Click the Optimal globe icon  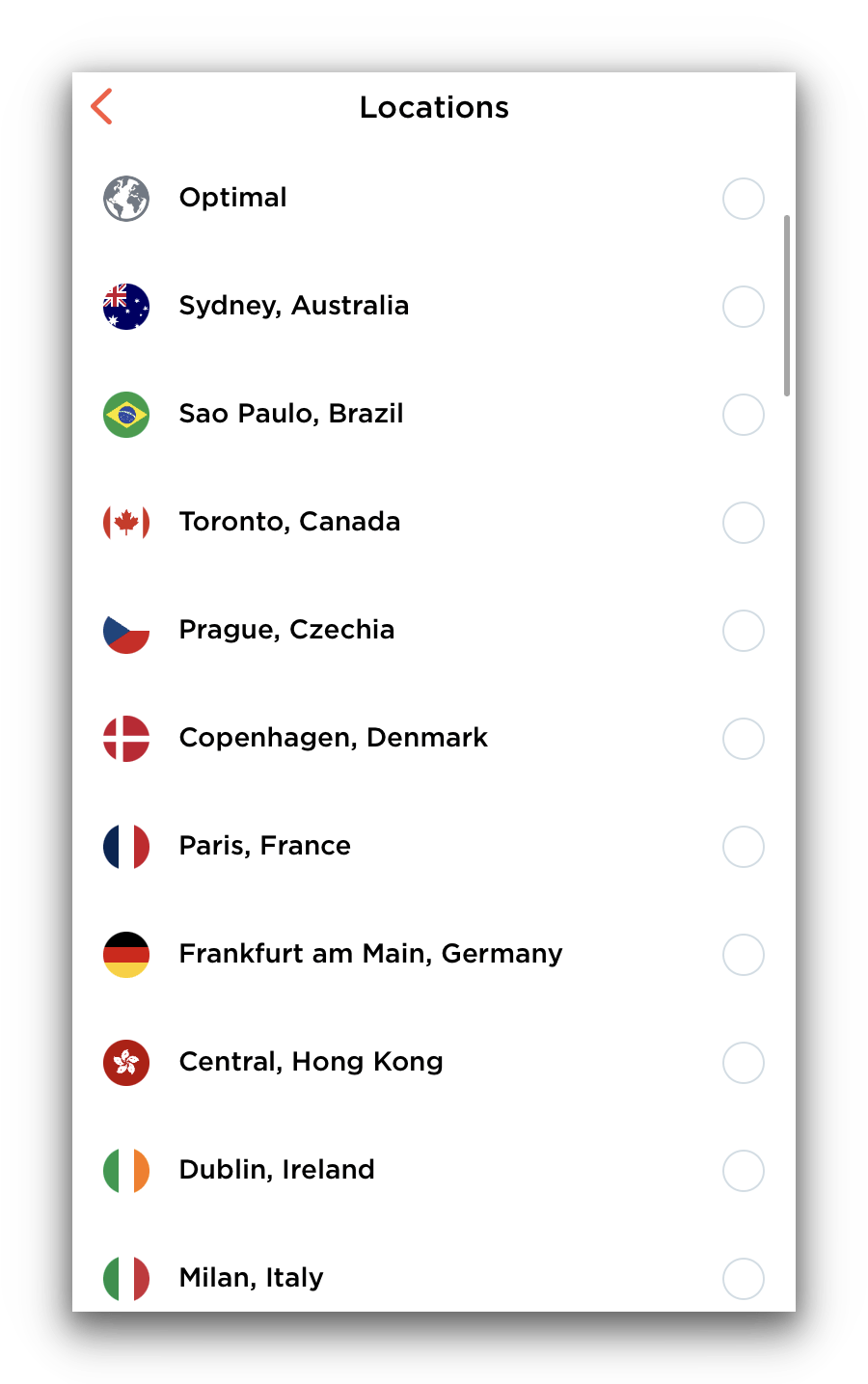tap(125, 198)
